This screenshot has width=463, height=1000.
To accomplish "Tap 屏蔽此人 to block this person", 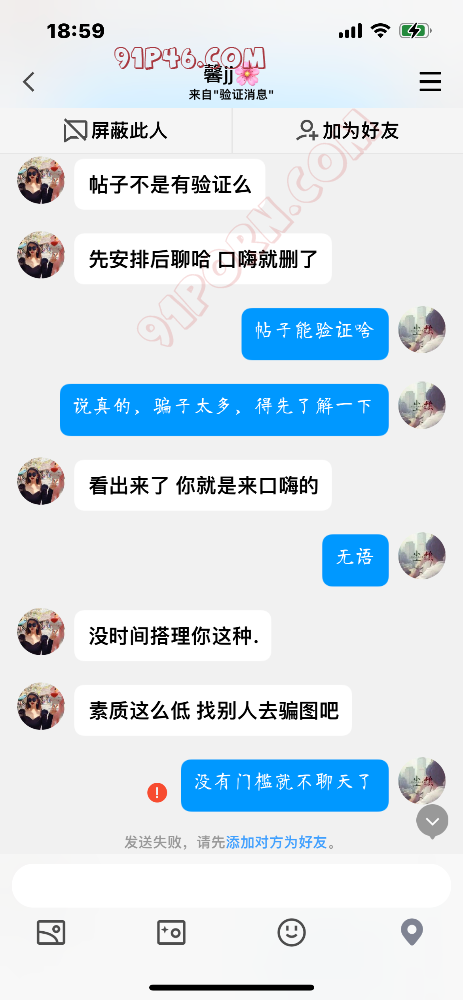I will click(x=115, y=131).
